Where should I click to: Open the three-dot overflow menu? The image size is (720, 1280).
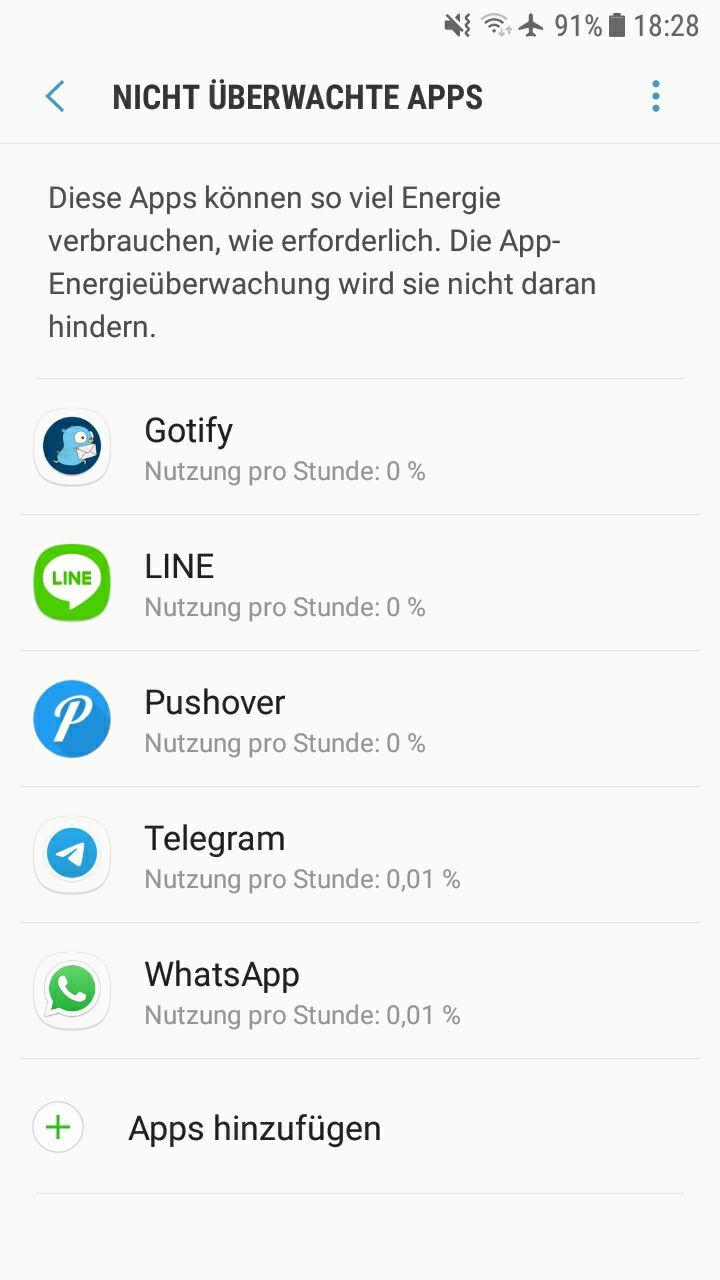coord(655,96)
